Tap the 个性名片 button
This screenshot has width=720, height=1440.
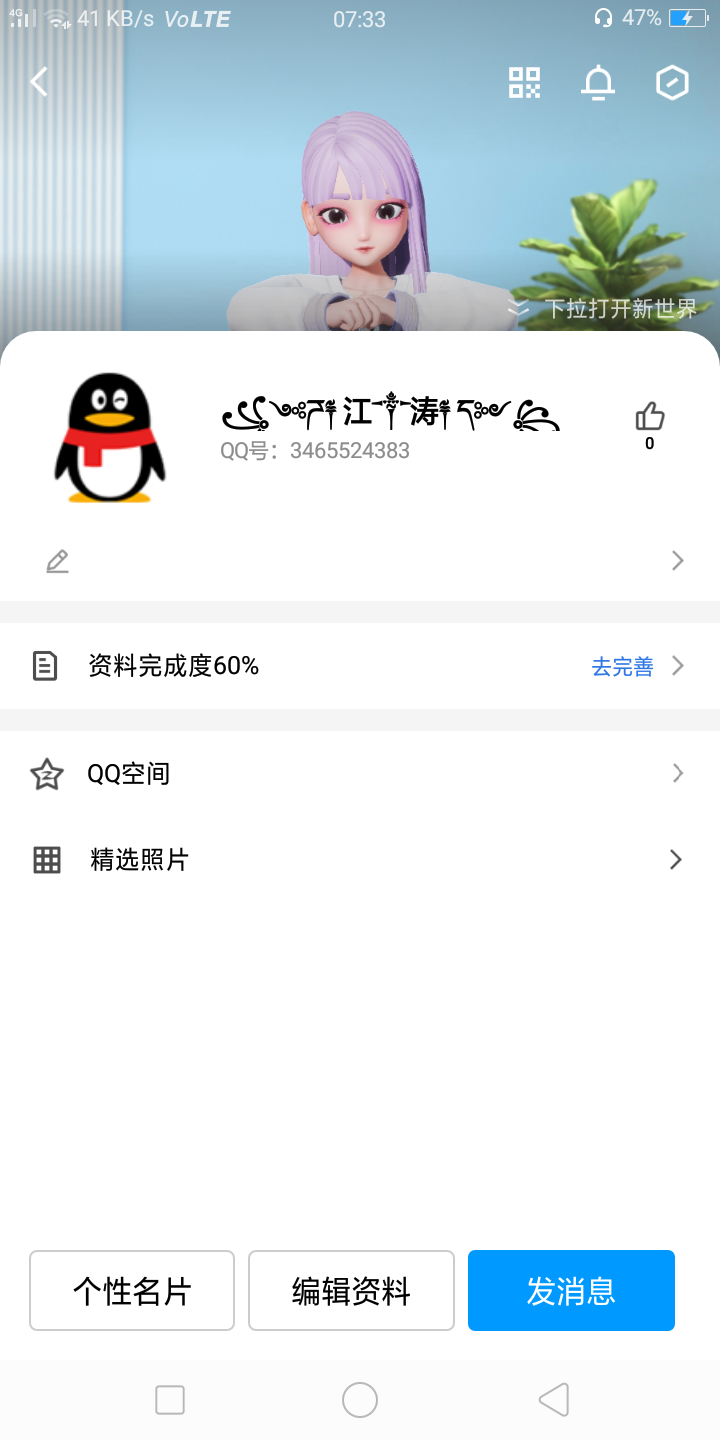(132, 1291)
